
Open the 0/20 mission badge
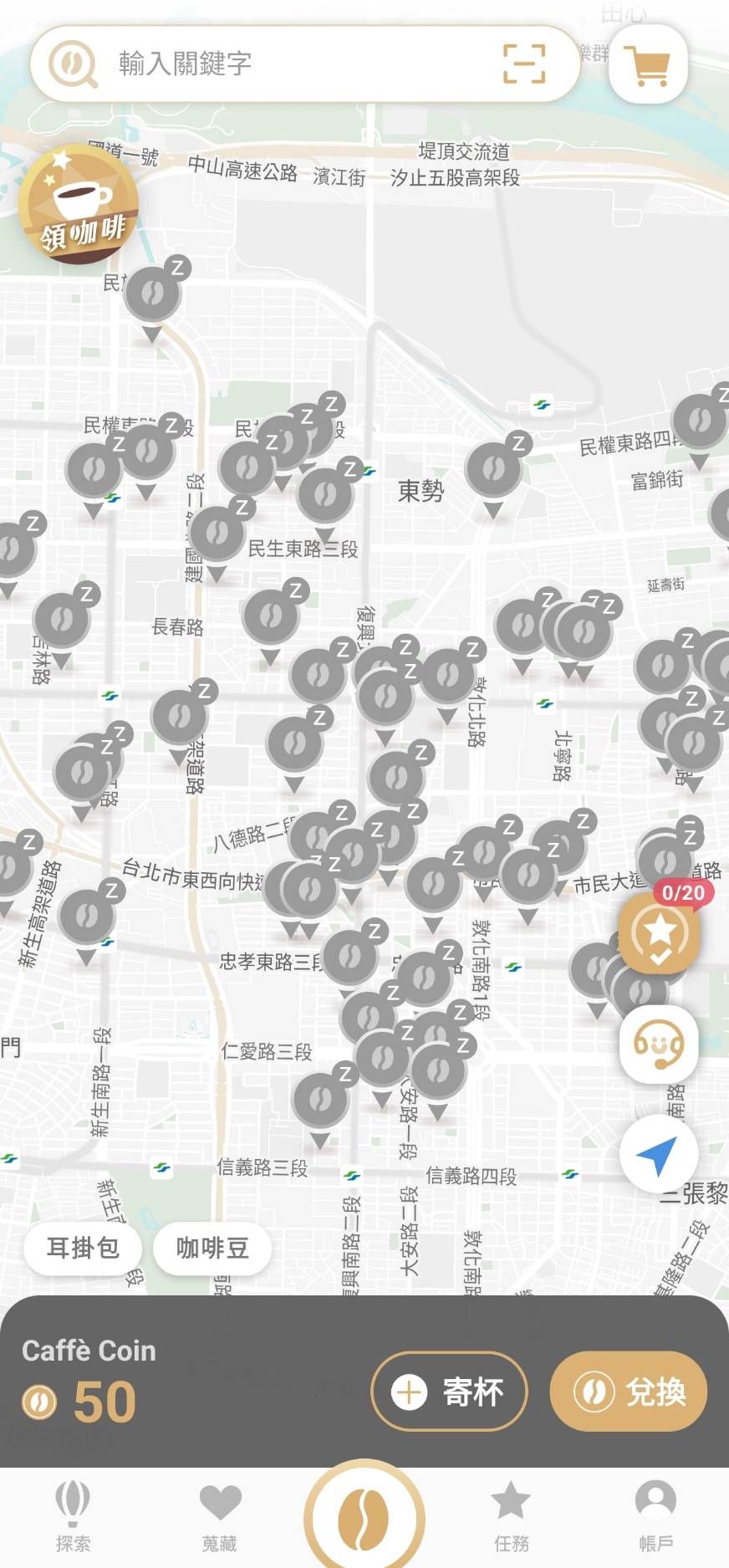[x=660, y=932]
